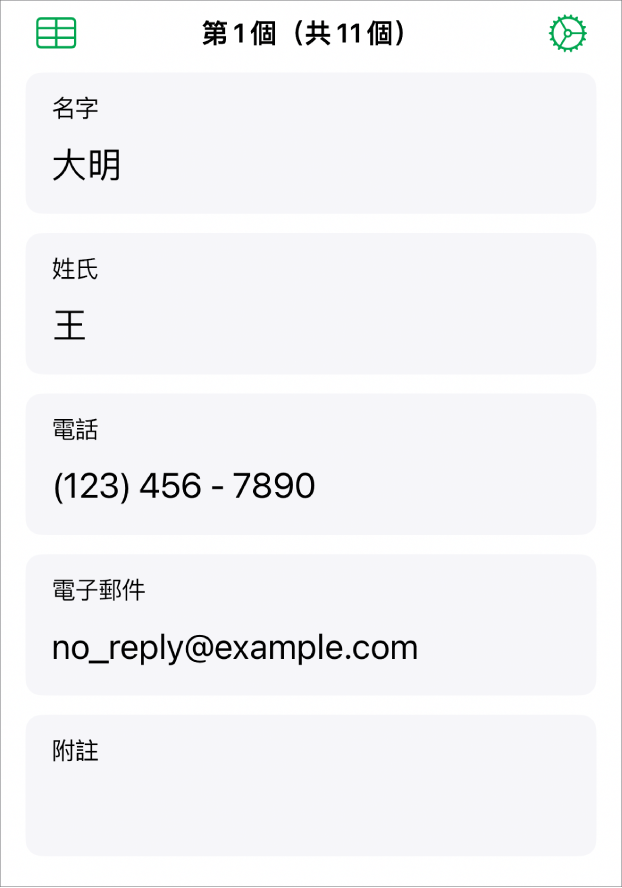Edit the 電話 phone number field
The height and width of the screenshot is (888, 622).
310,486
